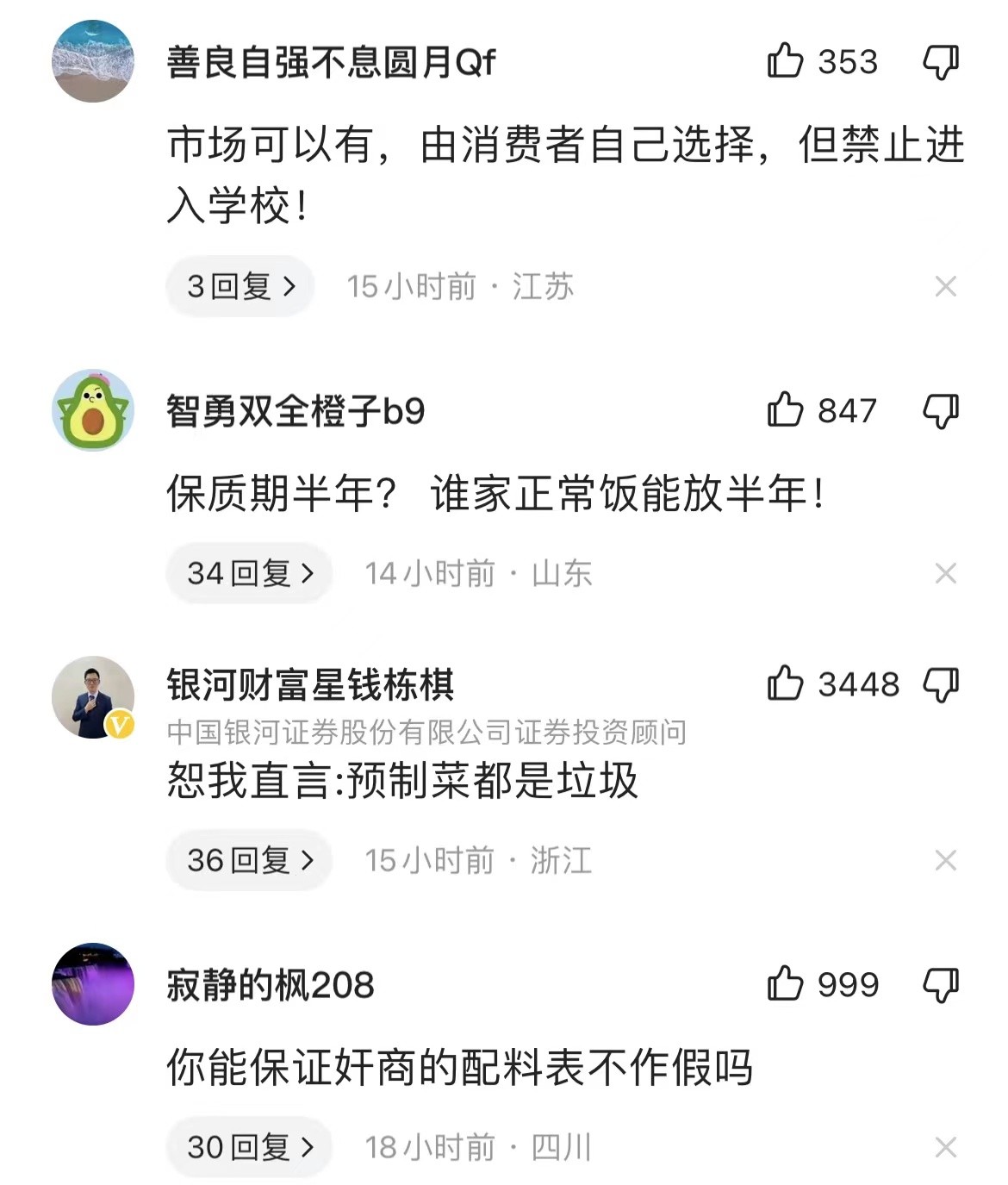Viewport: 1008px width, 1185px height.
Task: Expand the 3回复 replies
Action: point(240,286)
